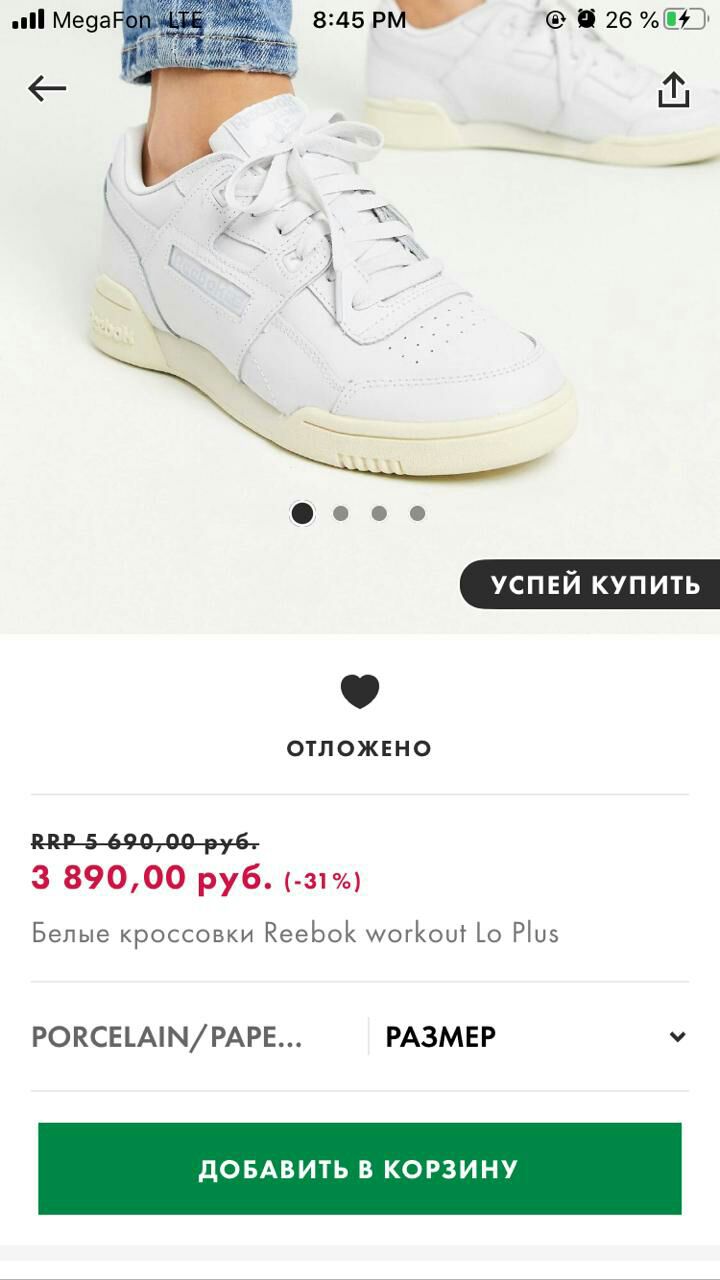Screen dimensions: 720x1280
Task: Go back using the arrow icon
Action: click(46, 89)
